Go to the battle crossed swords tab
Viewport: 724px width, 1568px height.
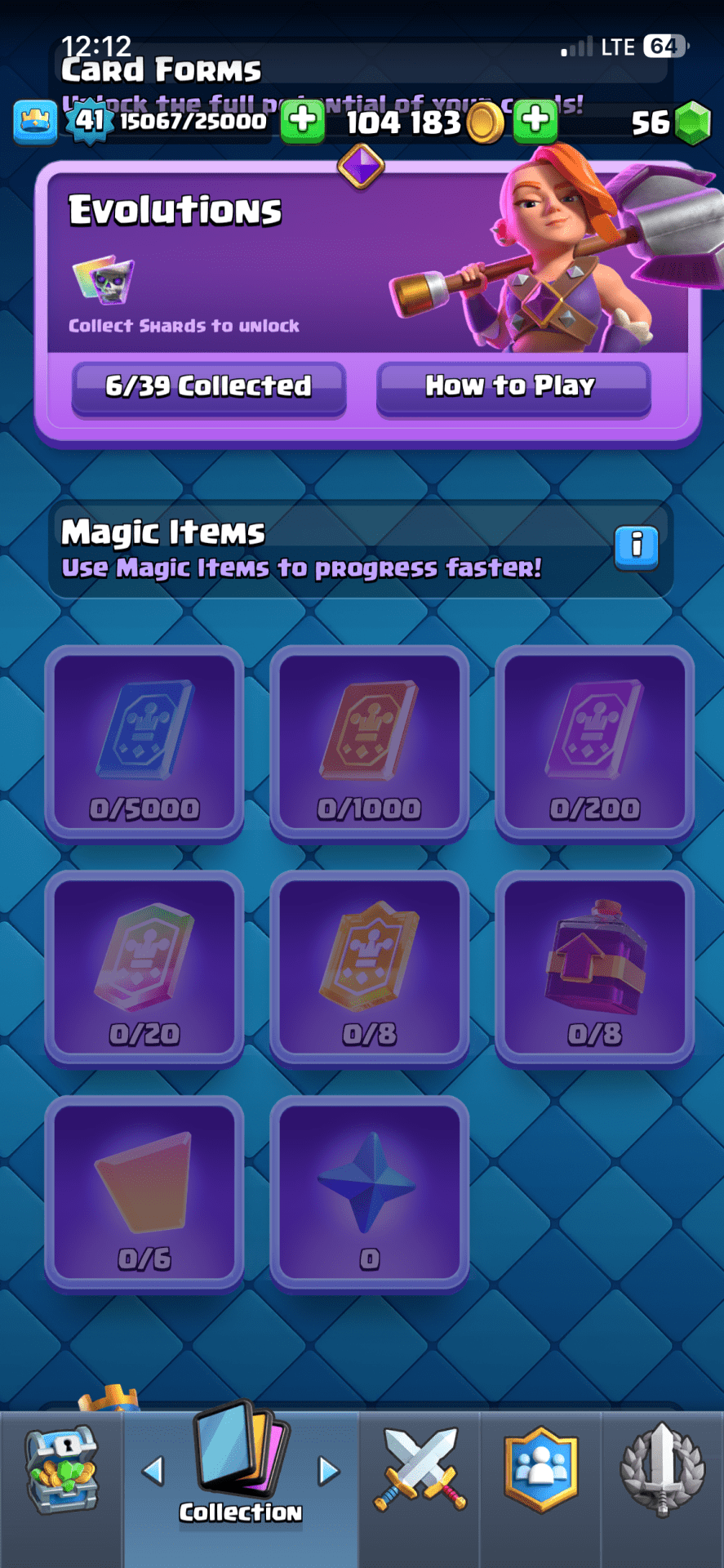[420, 1470]
